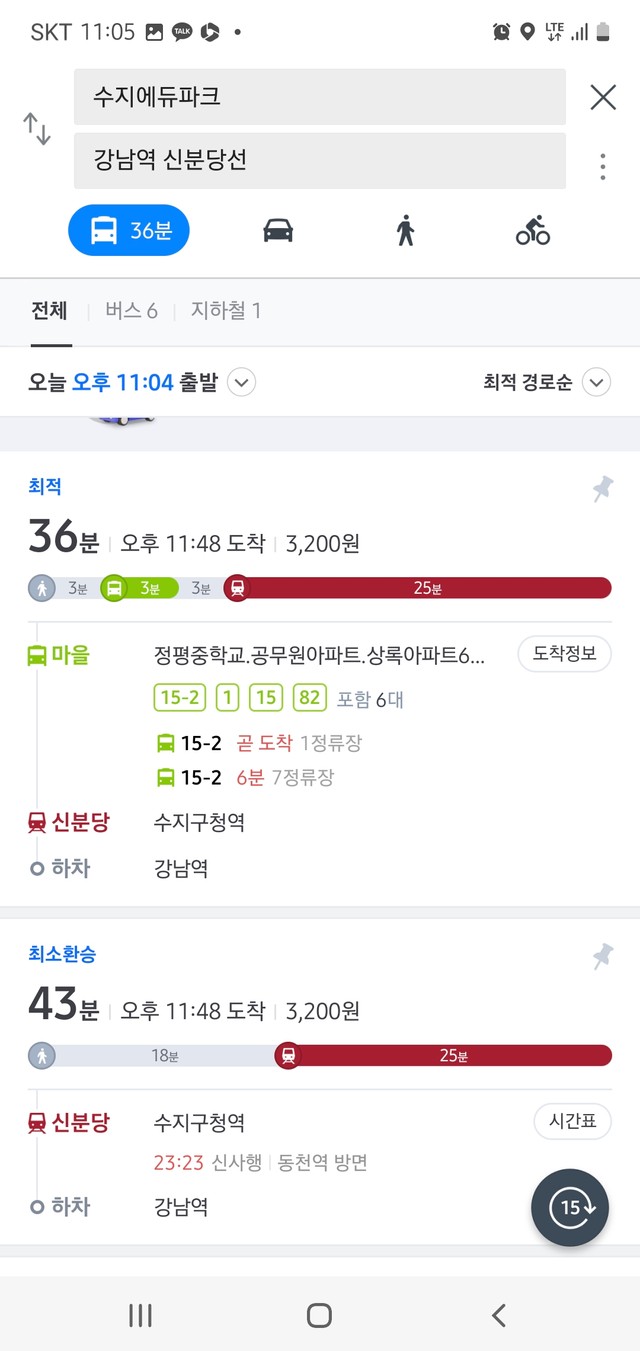Image resolution: width=640 pixels, height=1351 pixels.
Task: Show only 버스 6 routes
Action: point(131,311)
